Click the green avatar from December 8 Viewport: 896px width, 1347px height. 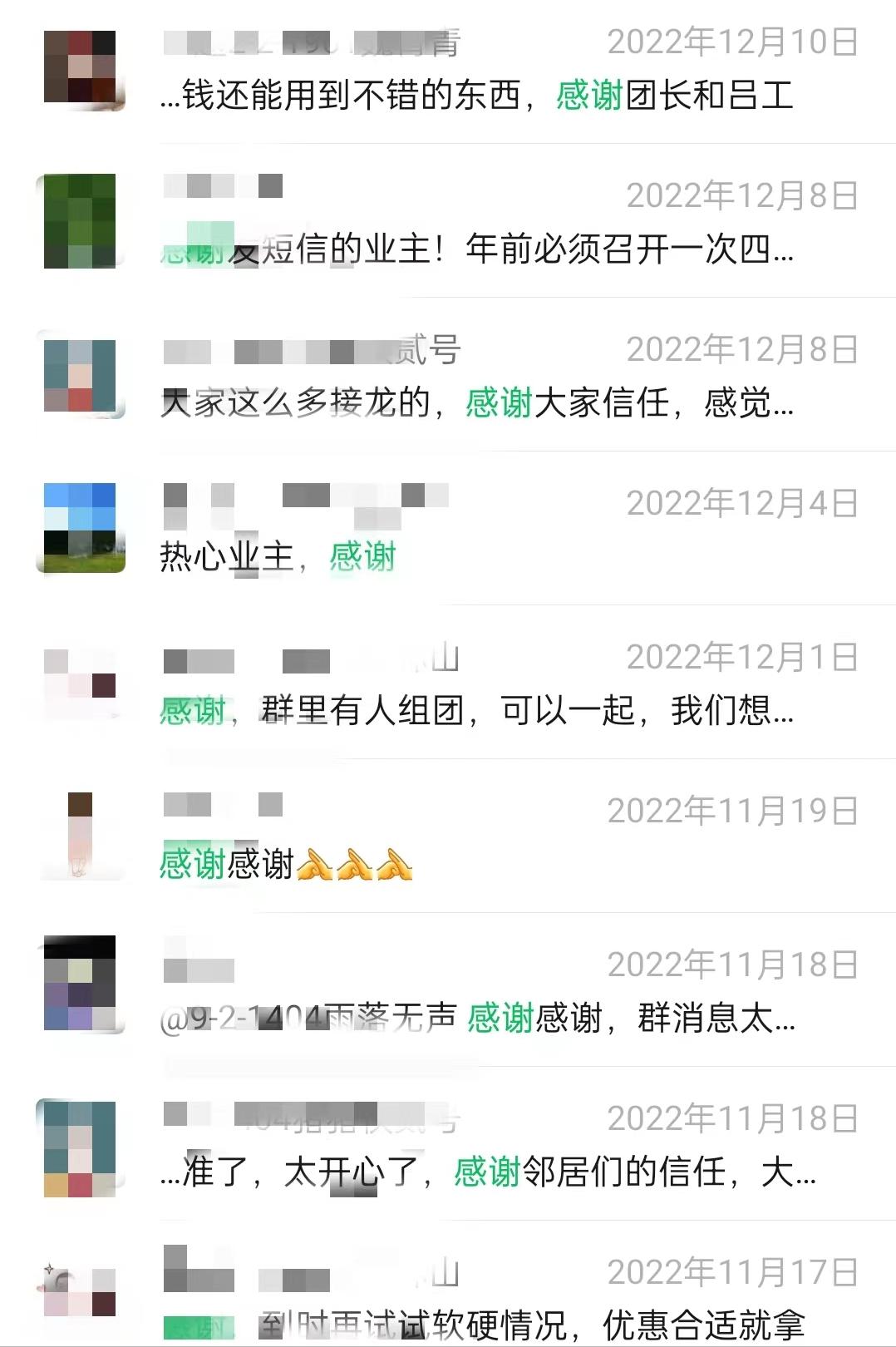click(80, 220)
